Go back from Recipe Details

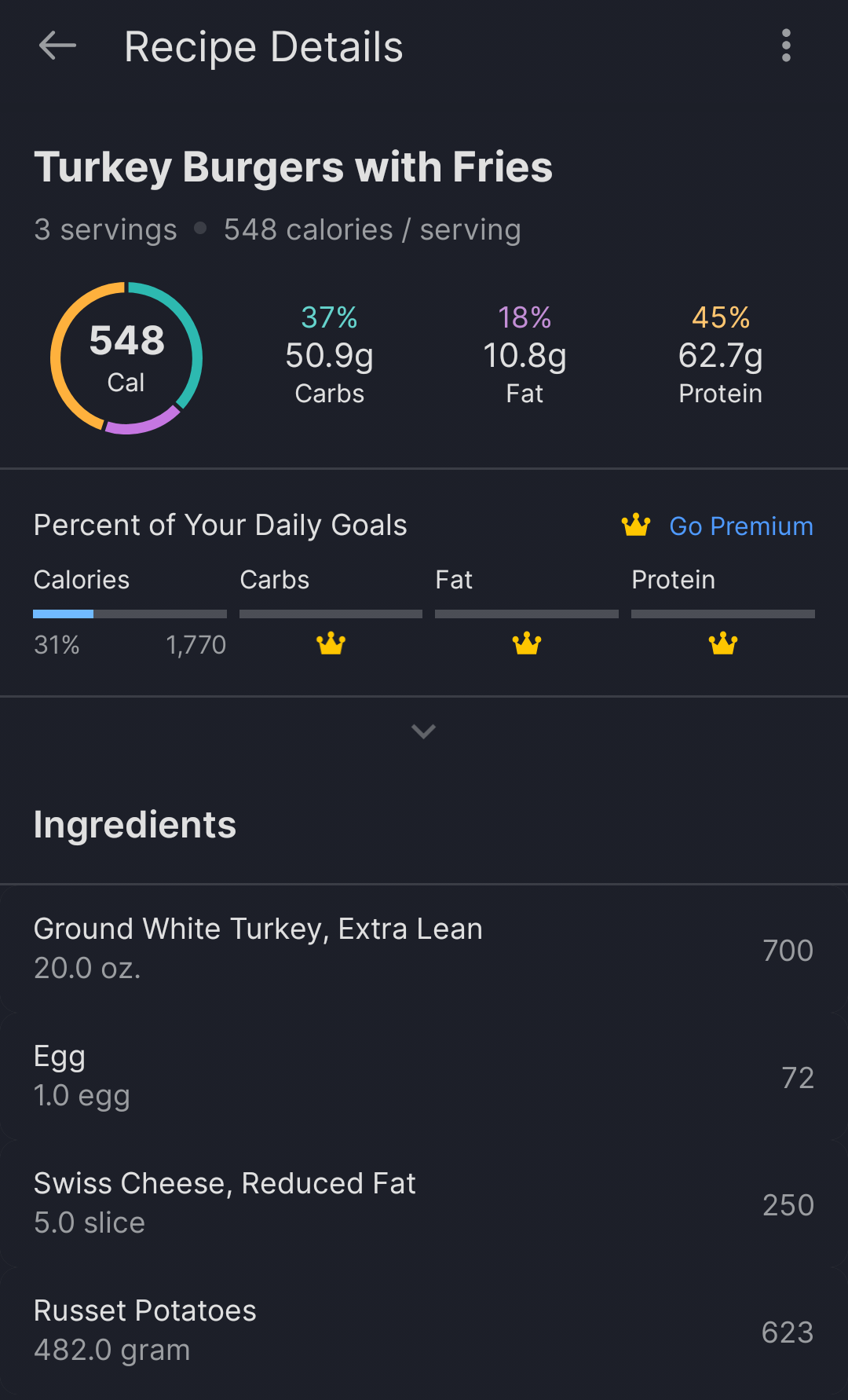click(x=57, y=46)
